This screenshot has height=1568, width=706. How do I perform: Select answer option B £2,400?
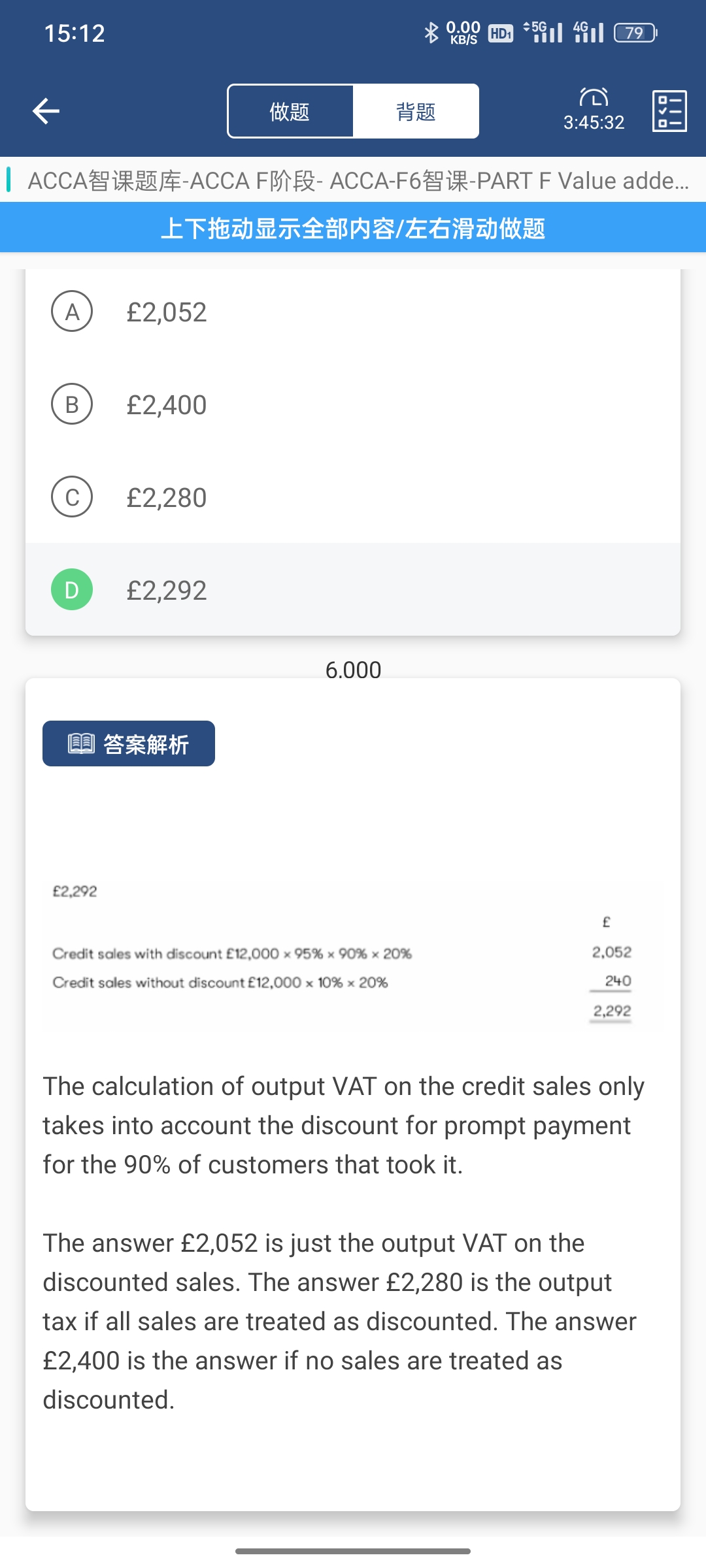point(353,404)
